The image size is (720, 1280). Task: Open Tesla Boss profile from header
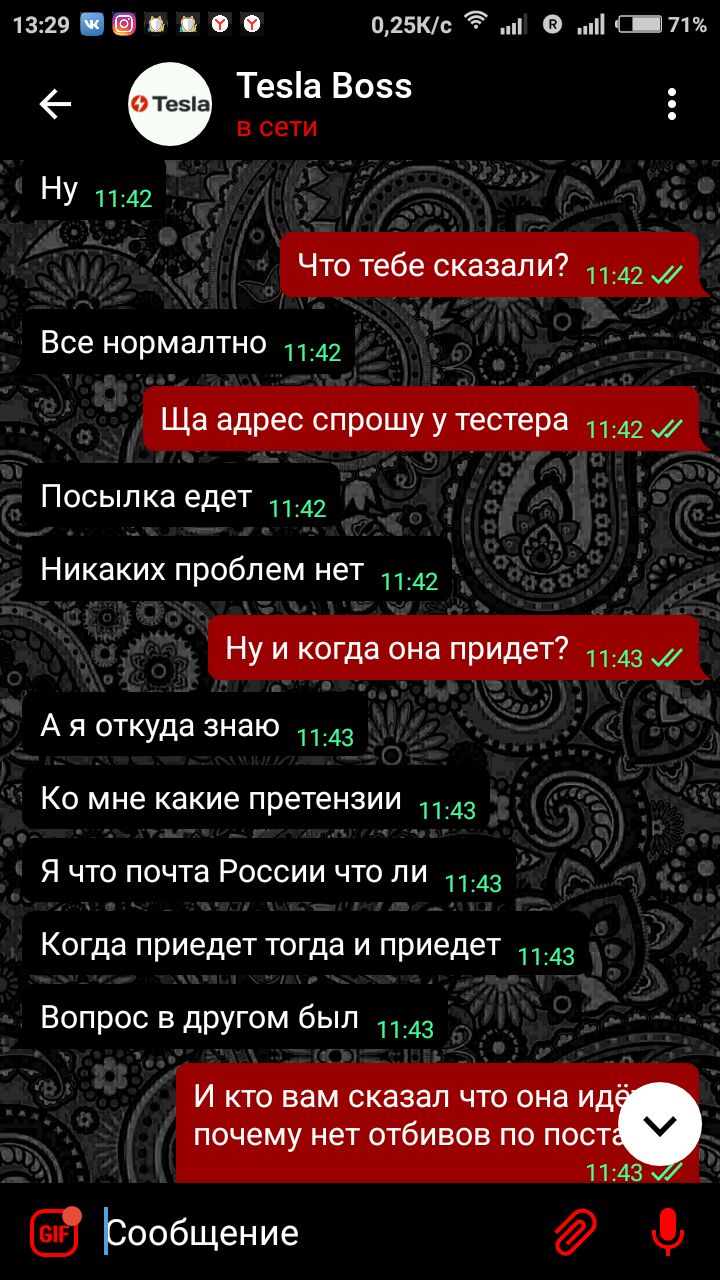pyautogui.click(x=324, y=104)
